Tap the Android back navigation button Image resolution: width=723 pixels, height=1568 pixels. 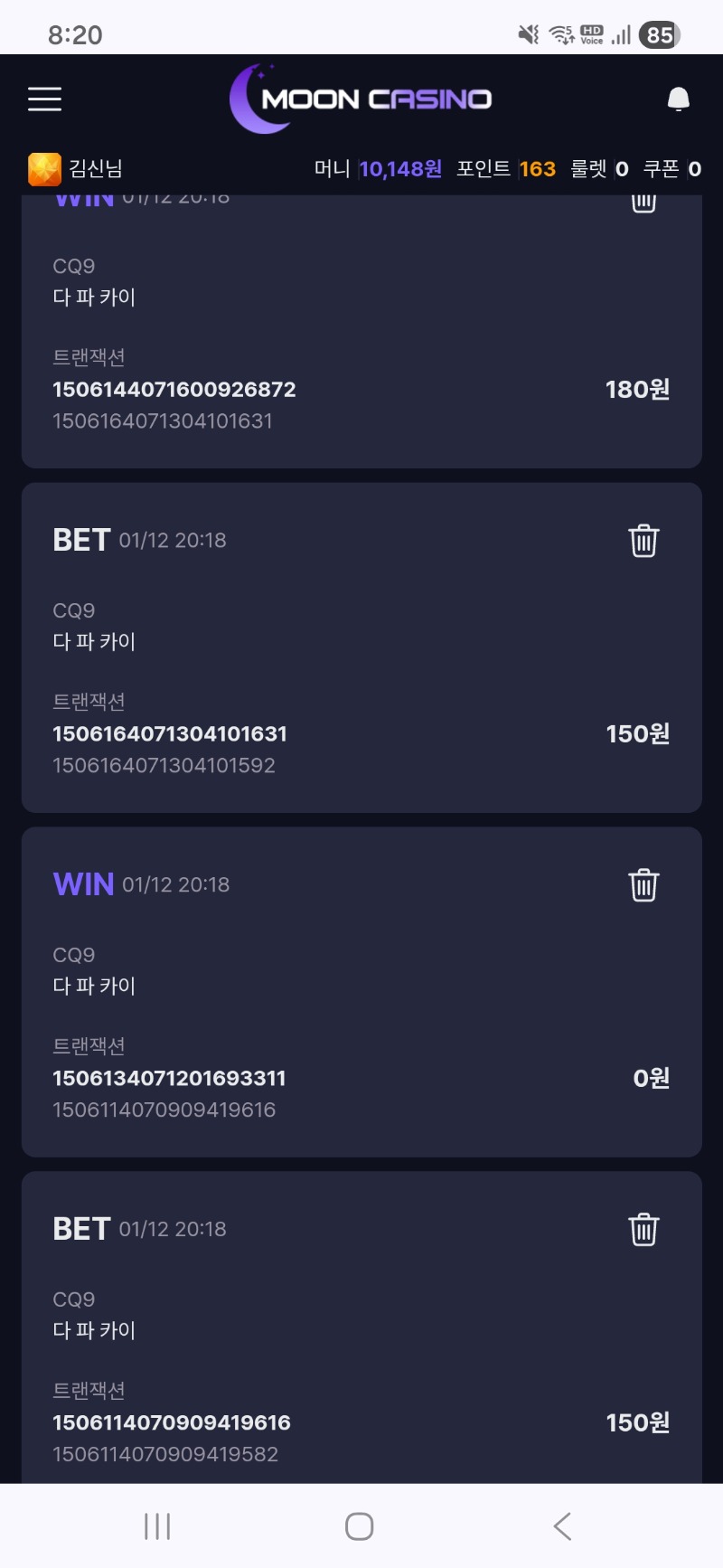click(561, 1525)
